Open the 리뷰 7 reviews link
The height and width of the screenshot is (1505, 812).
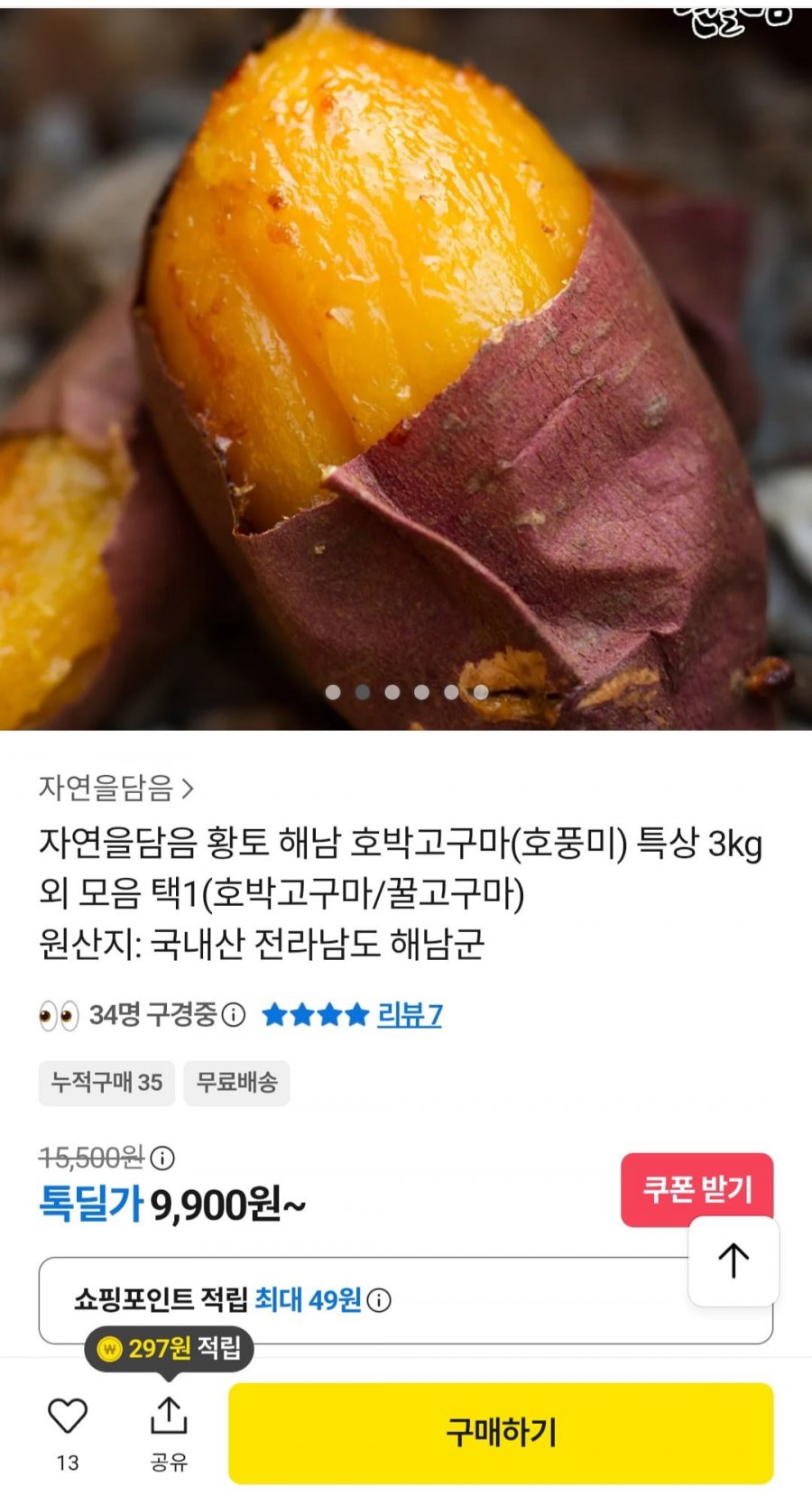(x=409, y=1015)
